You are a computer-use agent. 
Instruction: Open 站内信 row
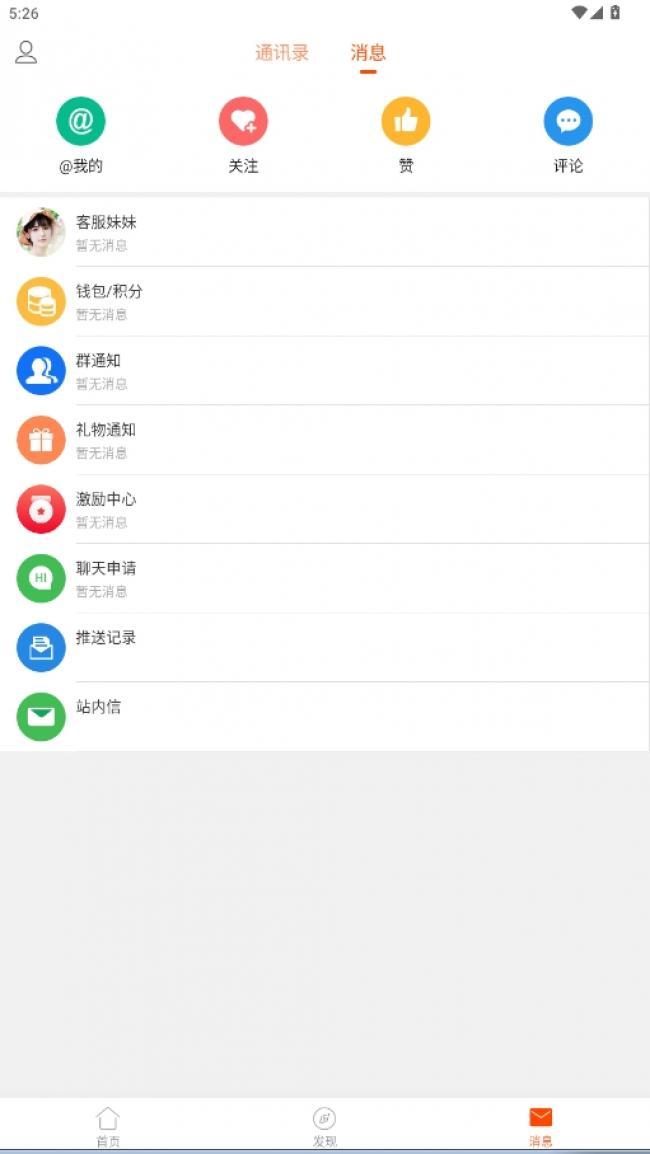pyautogui.click(x=325, y=716)
